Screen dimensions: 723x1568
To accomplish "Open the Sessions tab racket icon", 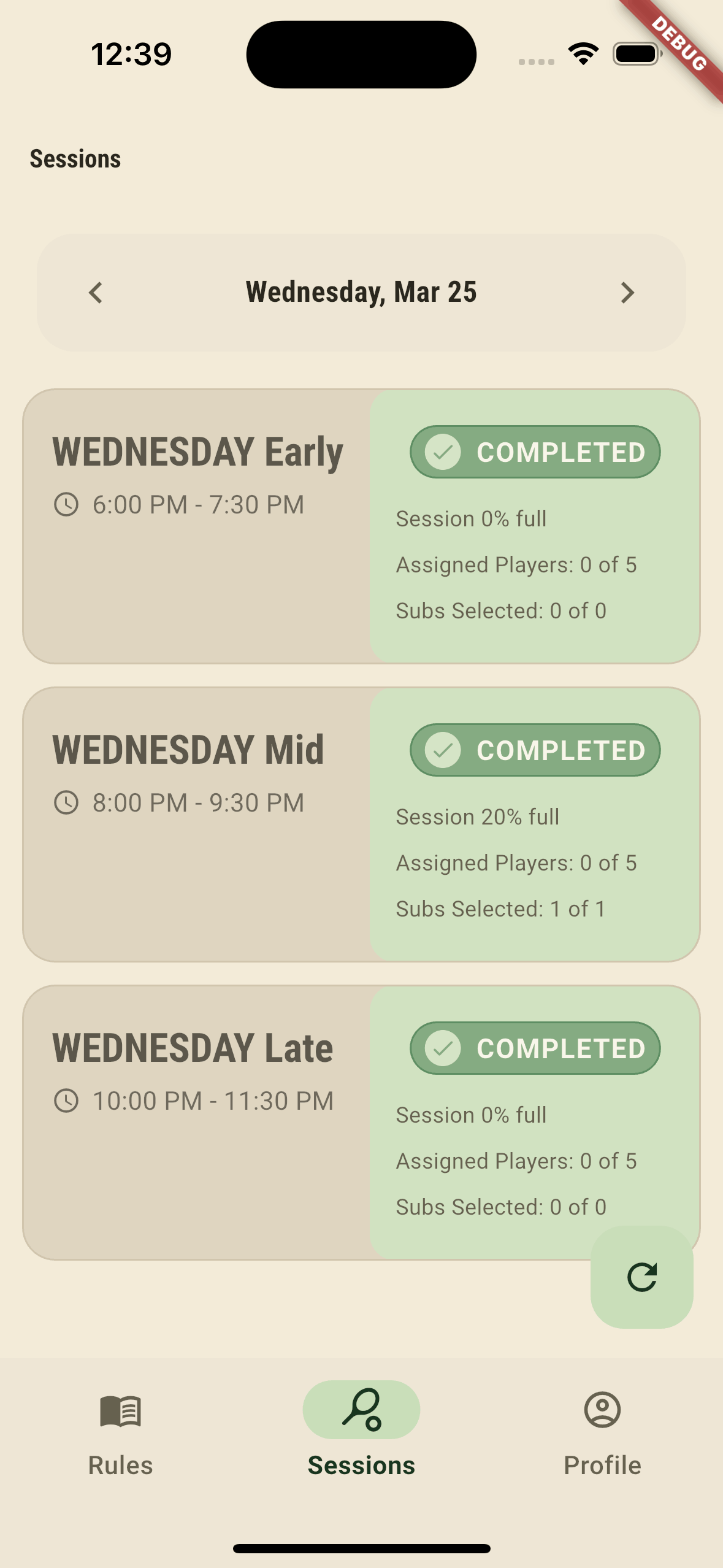I will click(x=361, y=1410).
